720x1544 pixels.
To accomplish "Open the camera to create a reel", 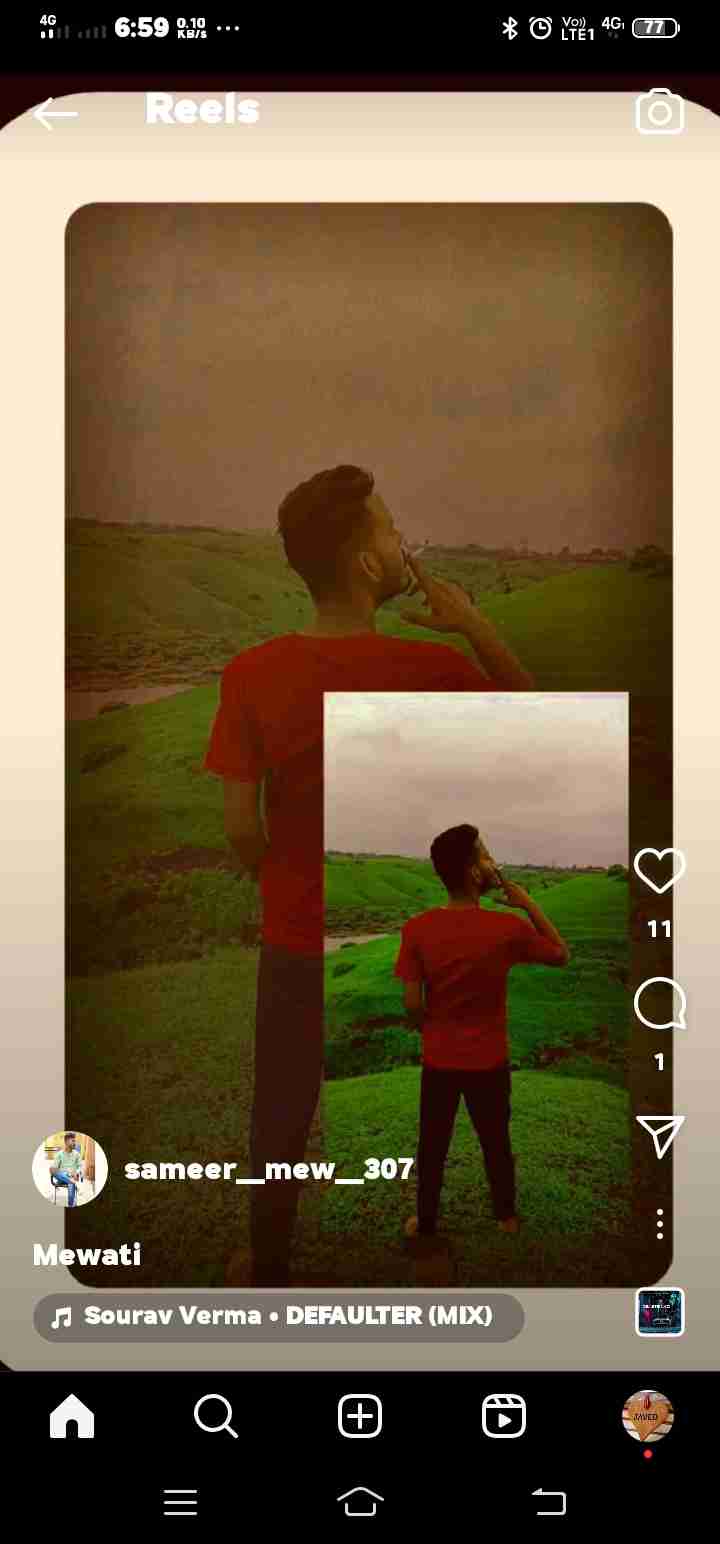I will click(659, 112).
